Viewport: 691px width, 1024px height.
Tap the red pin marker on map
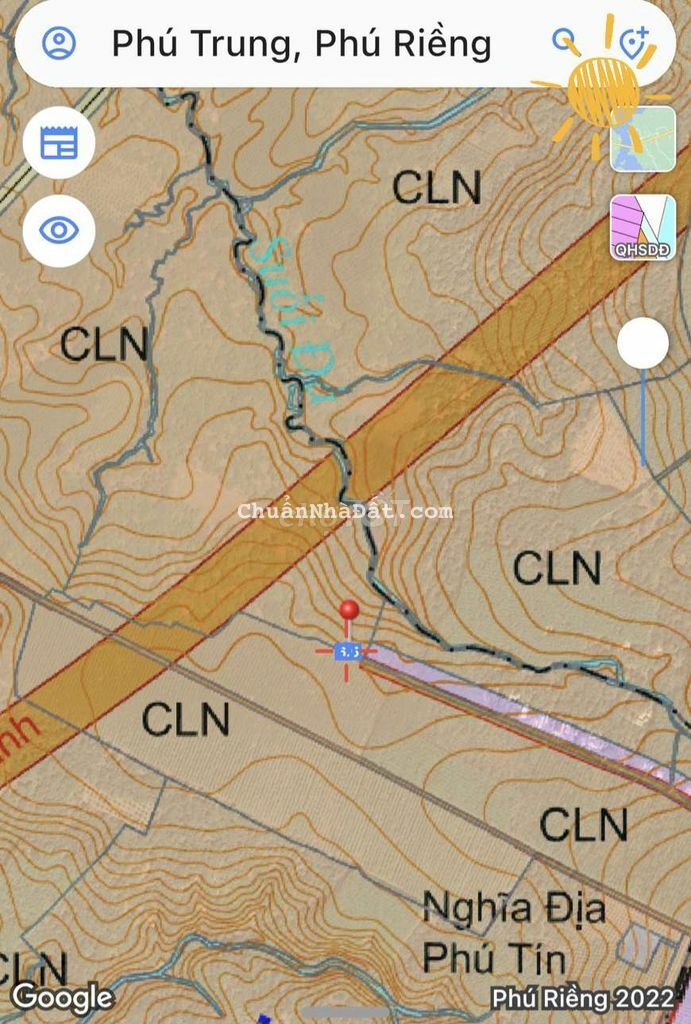(349, 611)
